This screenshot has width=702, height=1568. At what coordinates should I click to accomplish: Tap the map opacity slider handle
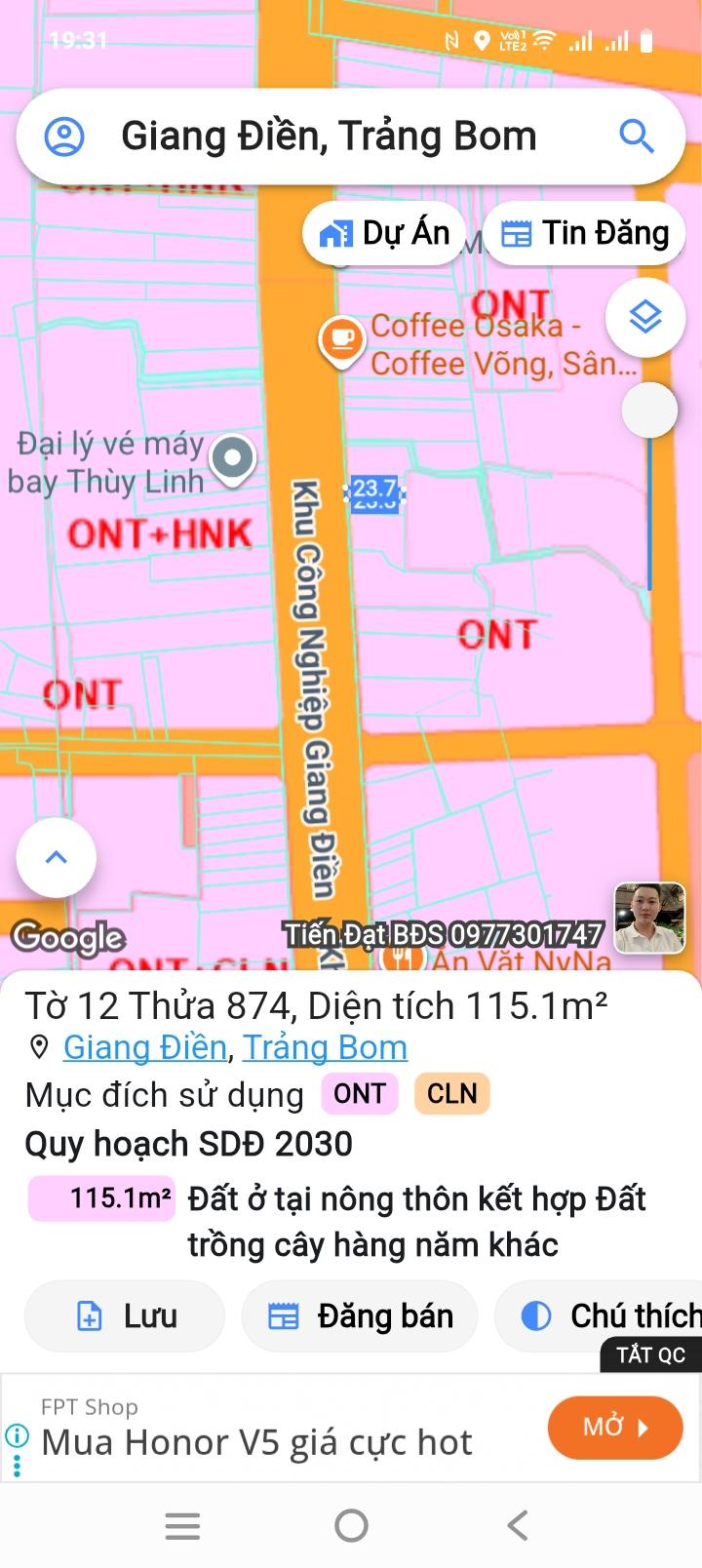click(649, 411)
